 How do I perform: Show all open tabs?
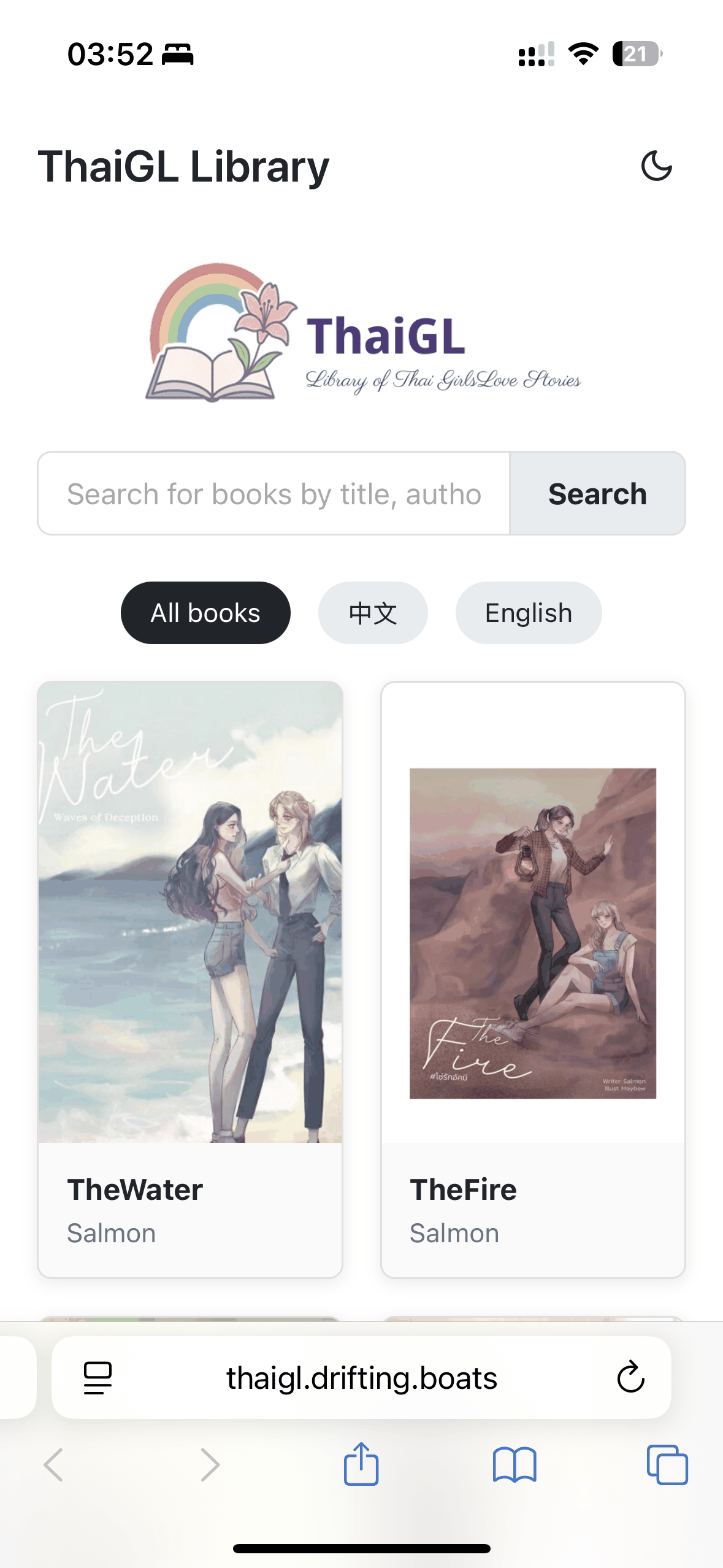coord(667,1465)
